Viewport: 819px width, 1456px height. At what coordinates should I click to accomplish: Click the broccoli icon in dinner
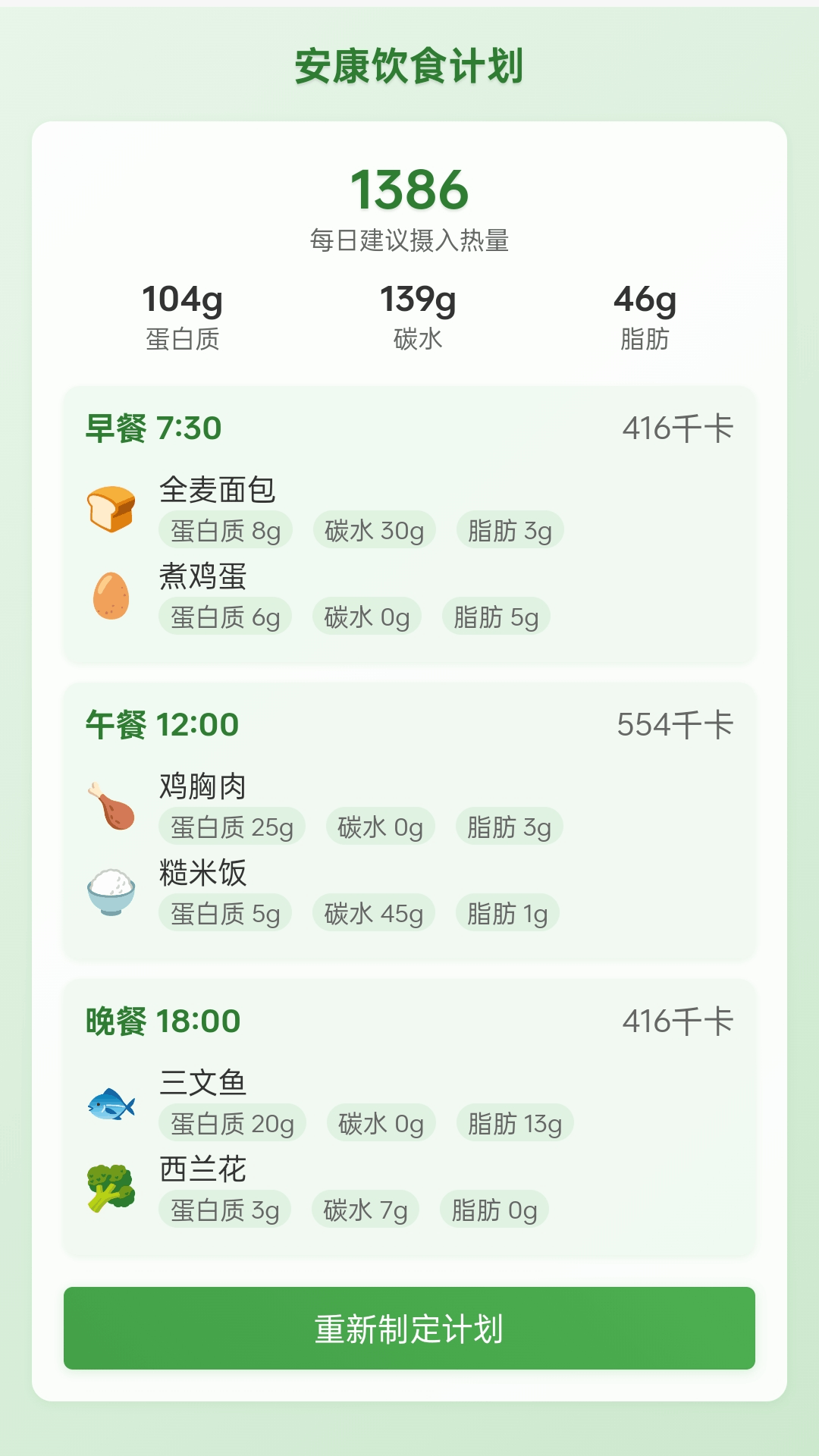tap(111, 1188)
